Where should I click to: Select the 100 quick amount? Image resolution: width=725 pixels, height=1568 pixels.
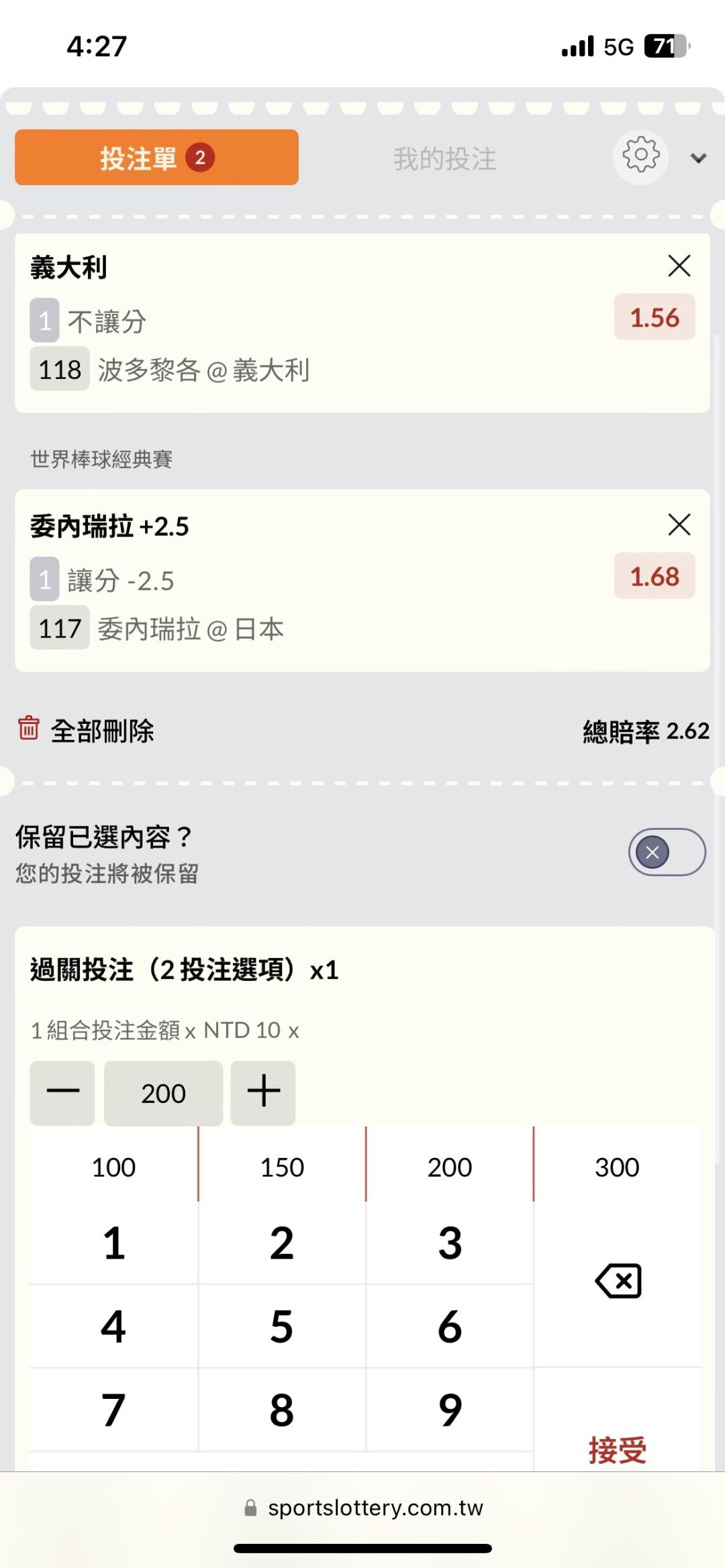pos(113,1167)
